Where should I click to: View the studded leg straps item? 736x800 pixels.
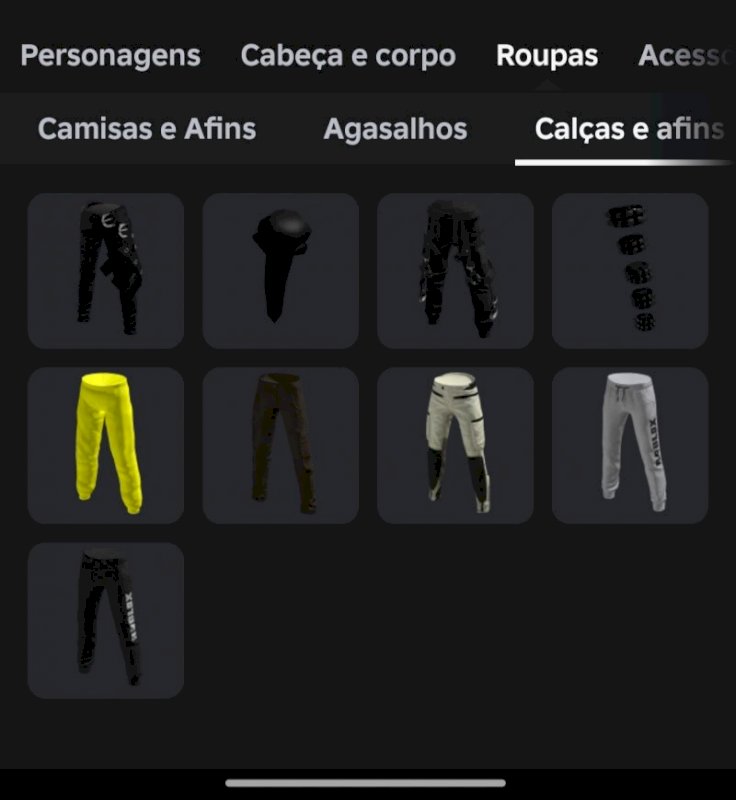[630, 270]
